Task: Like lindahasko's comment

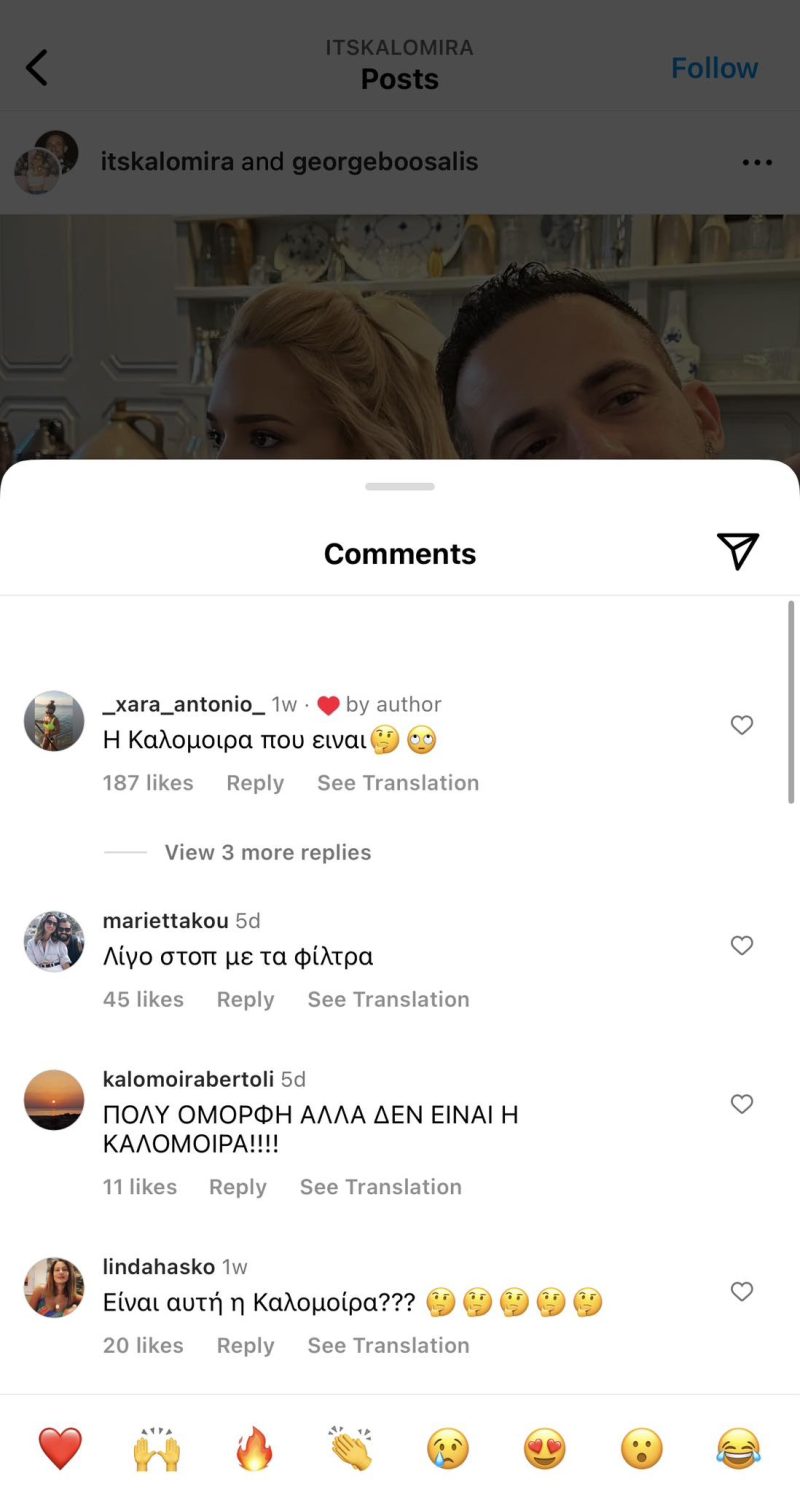Action: (741, 1292)
